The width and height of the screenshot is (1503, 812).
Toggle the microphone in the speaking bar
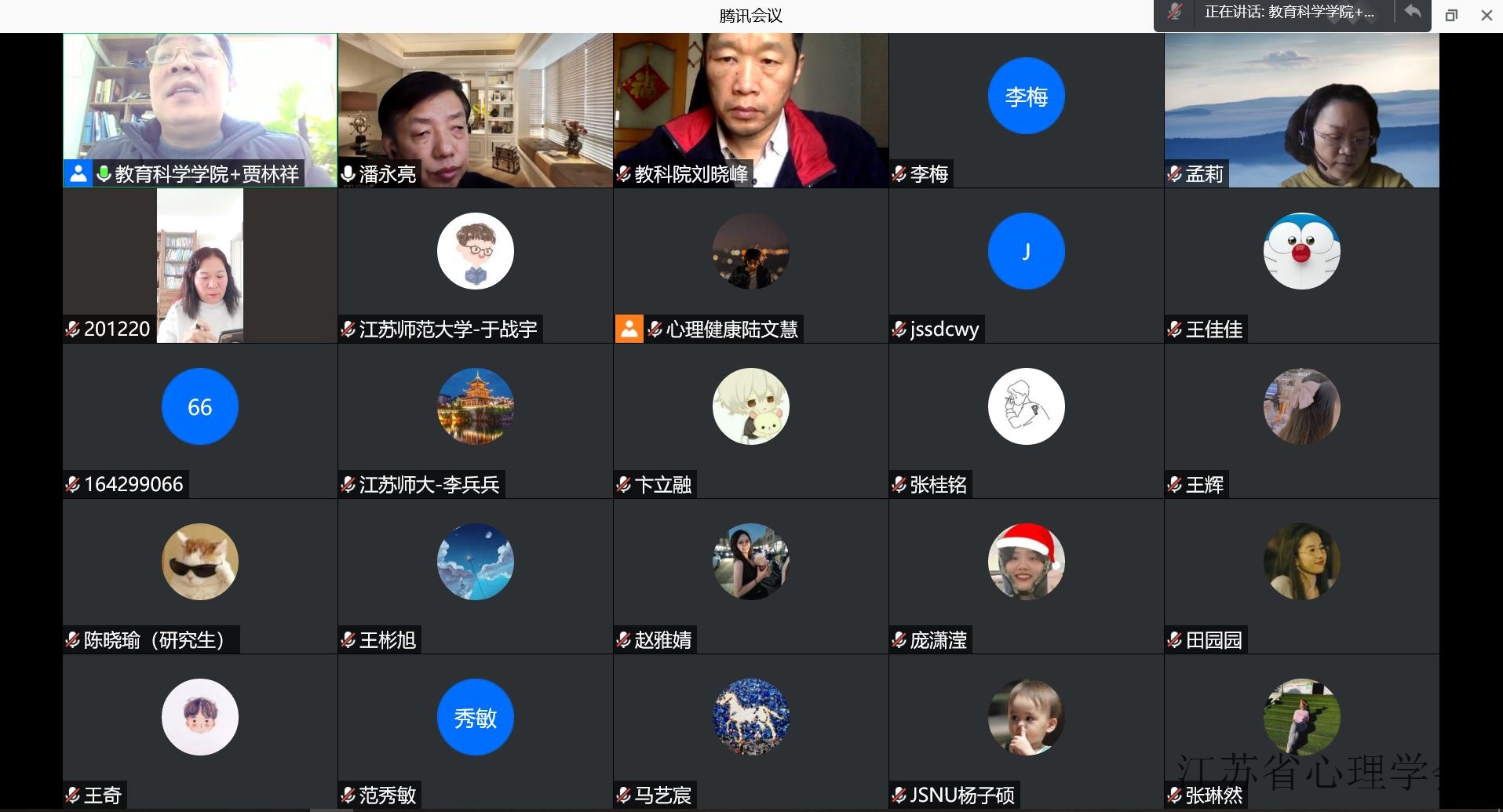(x=1174, y=13)
